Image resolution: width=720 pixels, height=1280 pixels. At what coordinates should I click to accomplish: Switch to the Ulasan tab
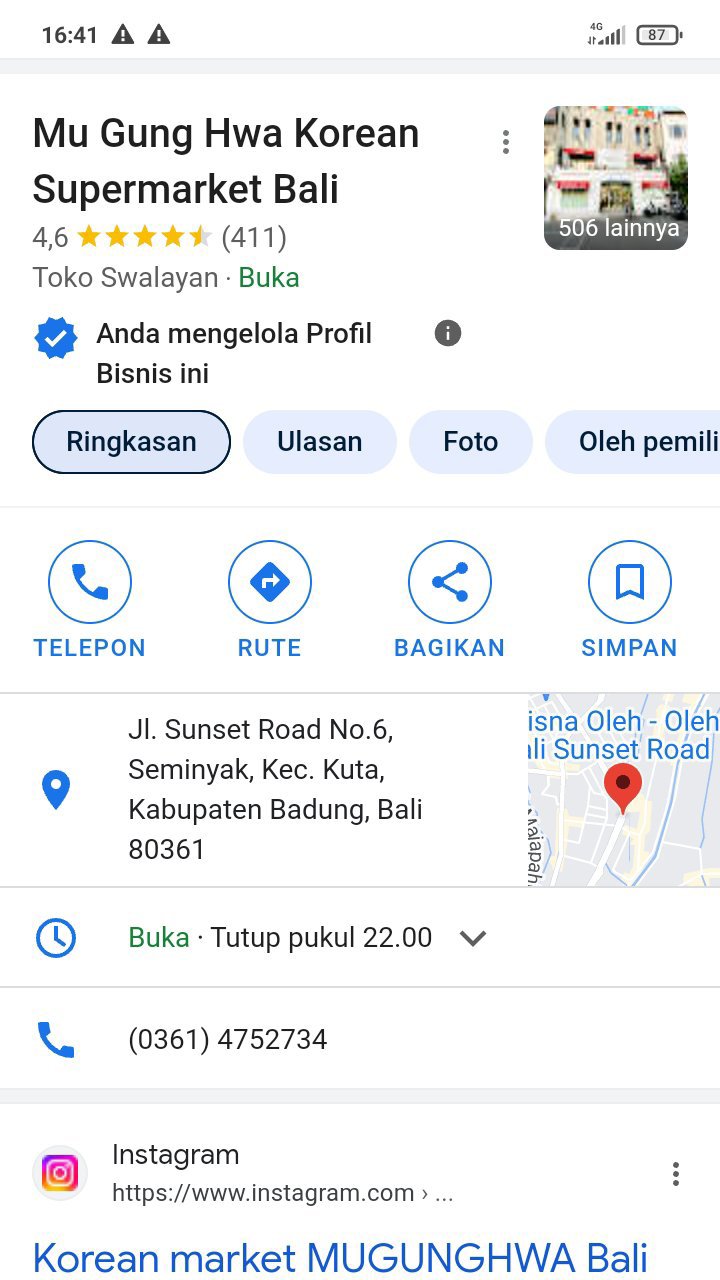(319, 442)
